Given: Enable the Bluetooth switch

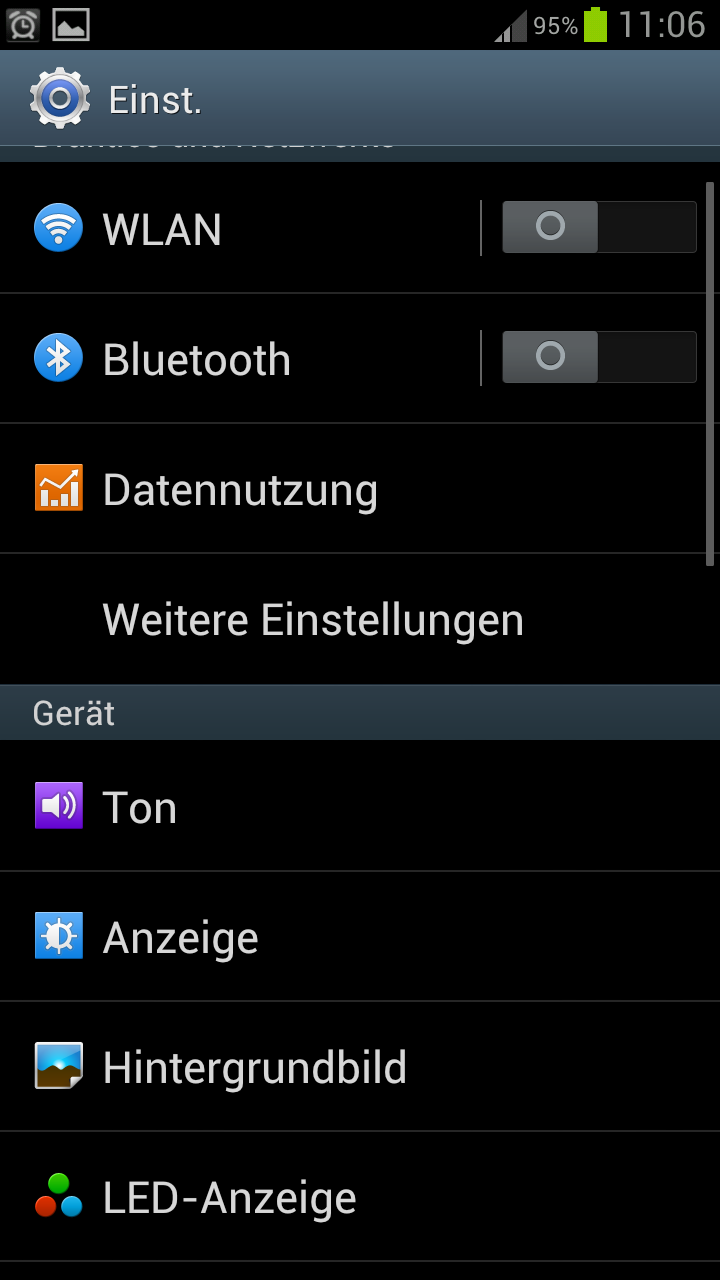Looking at the screenshot, I should click(599, 357).
